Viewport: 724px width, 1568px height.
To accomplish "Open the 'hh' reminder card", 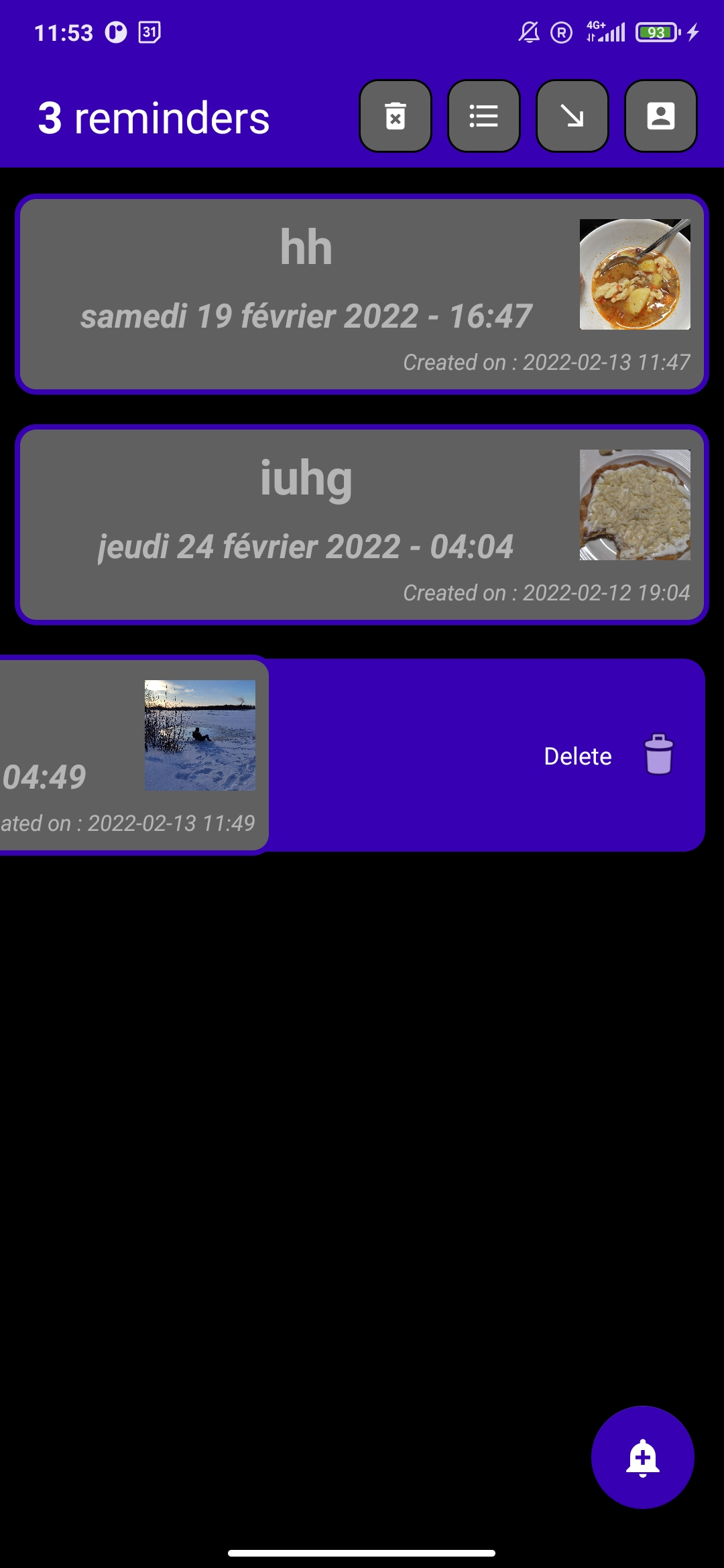I will [306, 293].
